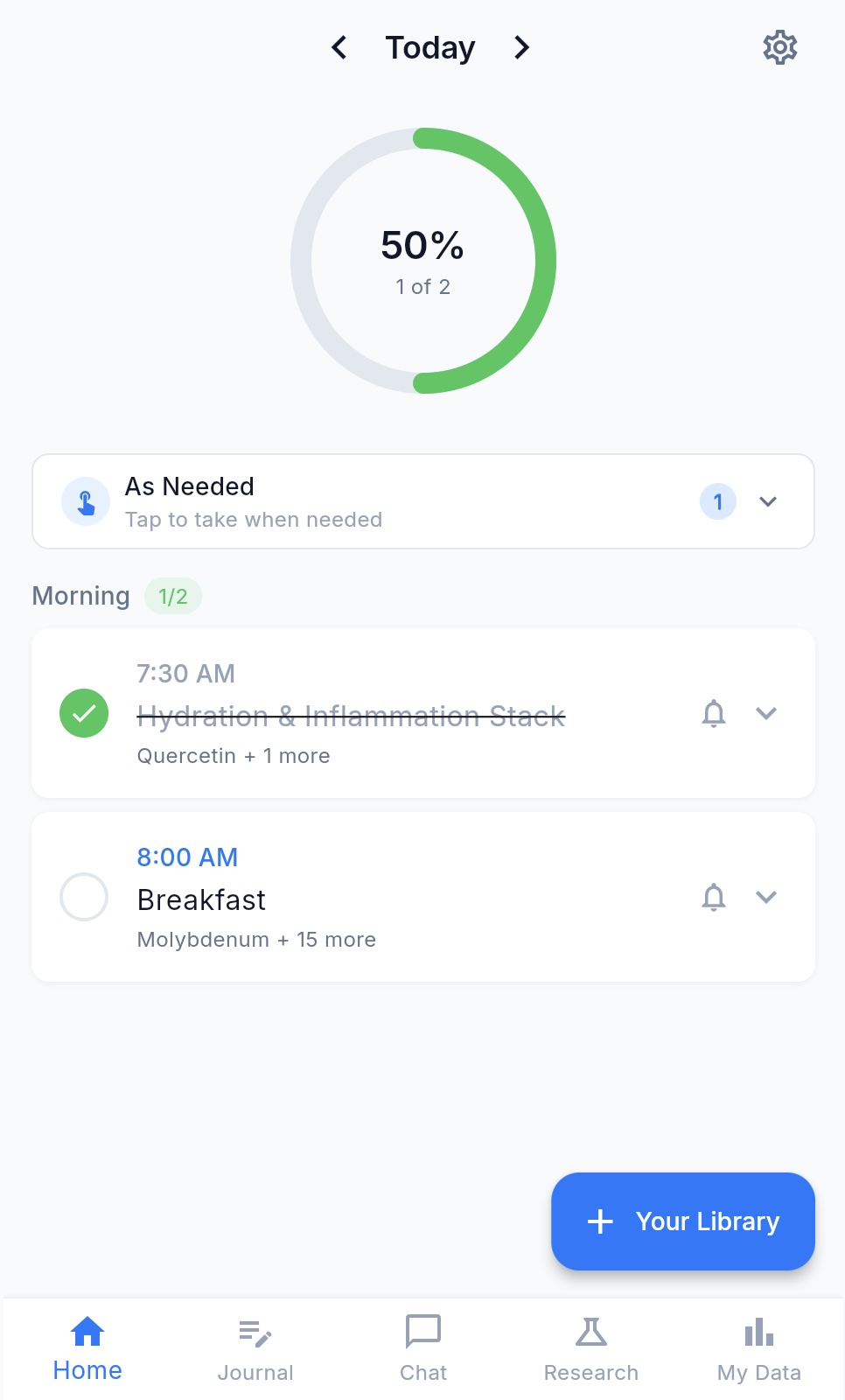This screenshot has width=845, height=1400.
Task: Click the Journal pencil icon
Action: tap(255, 1333)
